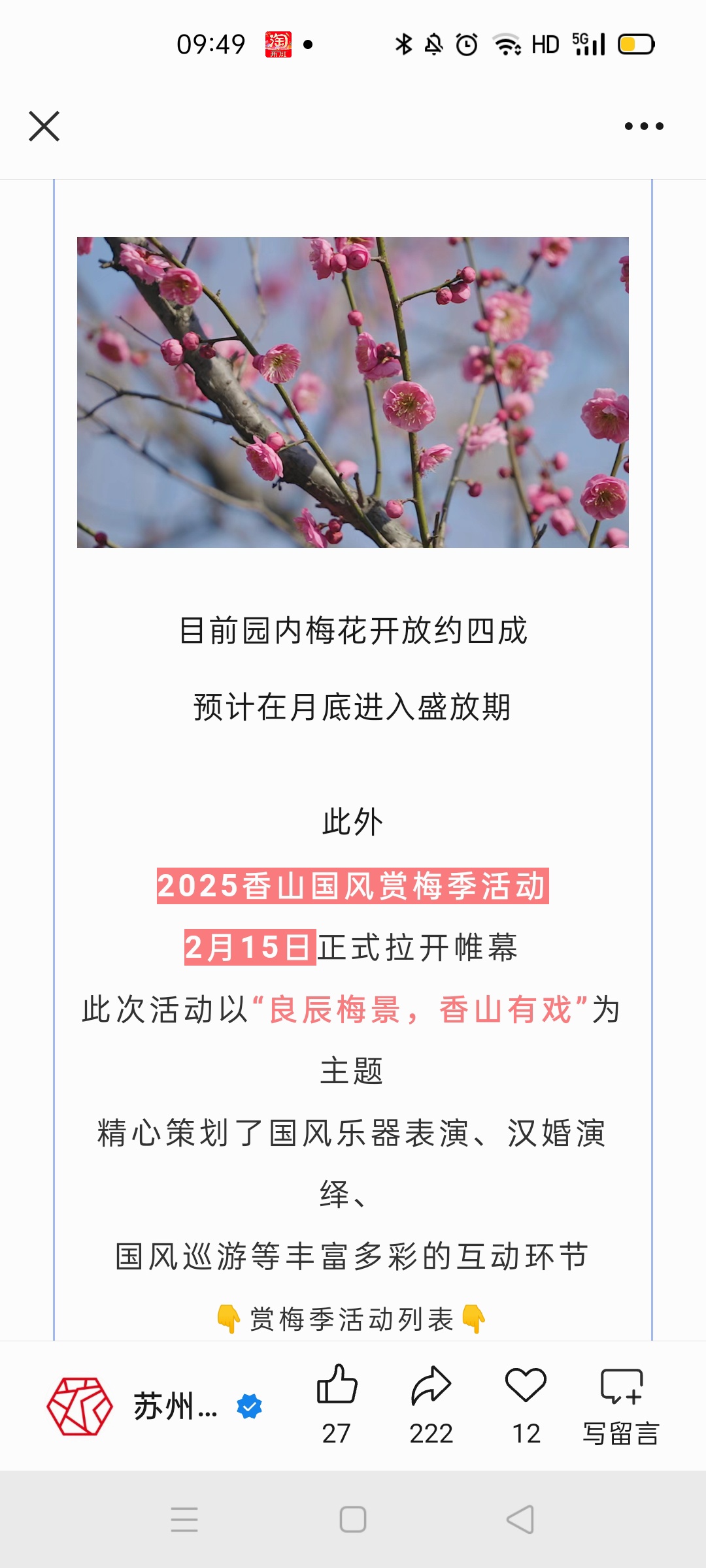Tap the heart icon to recommend
The image size is (706, 1568).
[526, 1405]
